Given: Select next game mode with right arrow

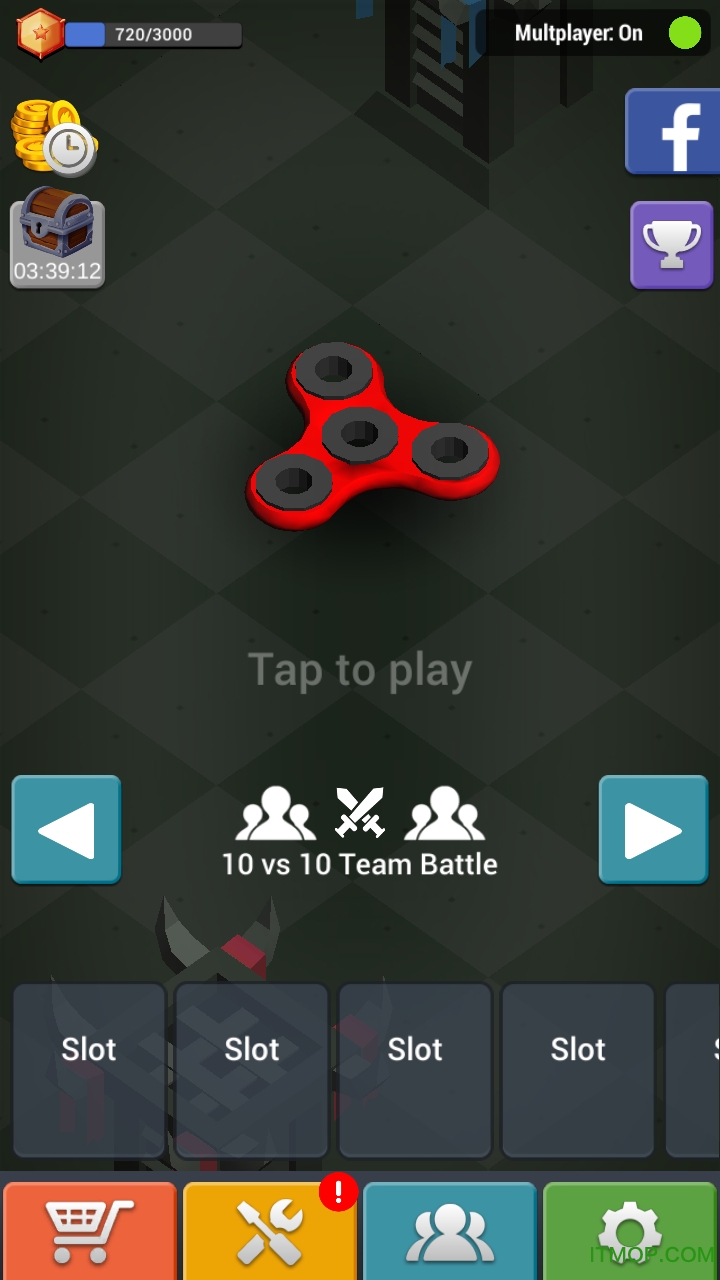Looking at the screenshot, I should [x=653, y=830].
